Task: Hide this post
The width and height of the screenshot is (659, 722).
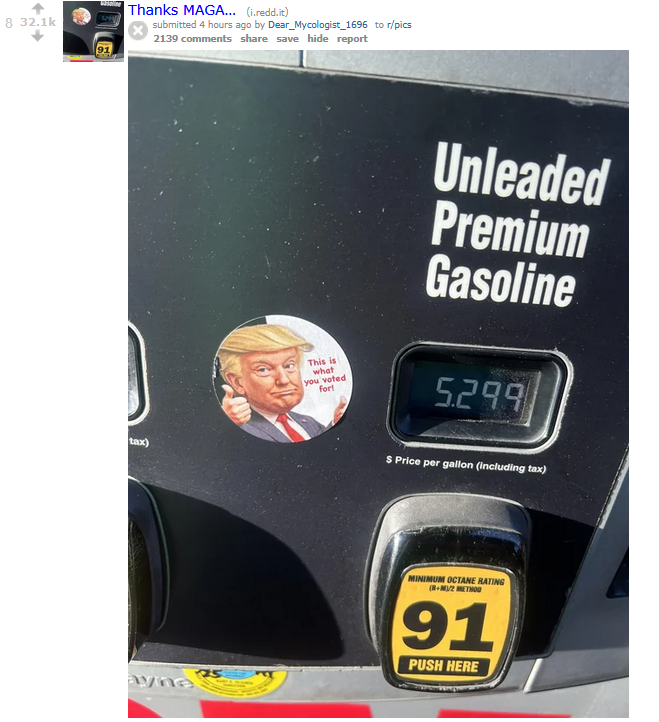Action: click(317, 38)
